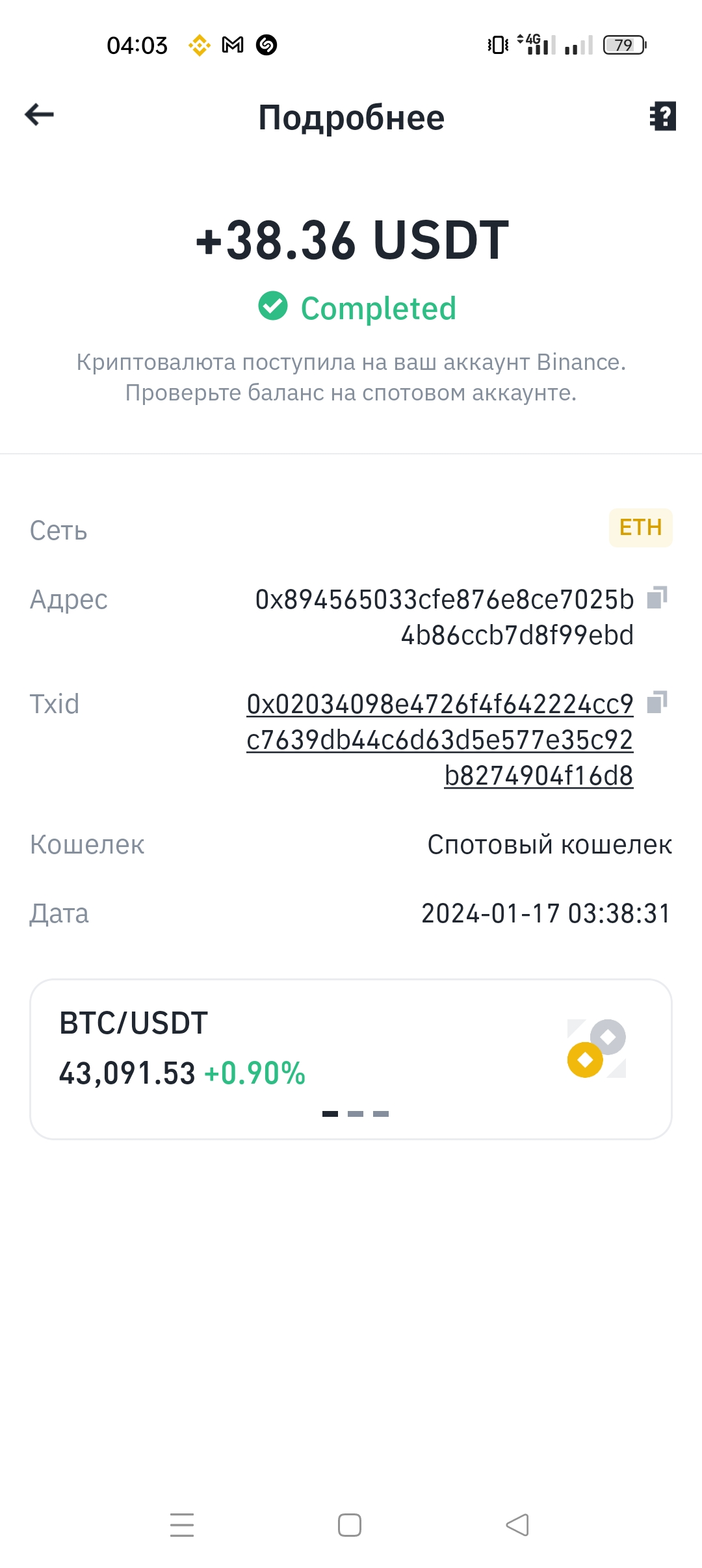This screenshot has height=1568, width=702.
Task: Copy the Txid value
Action: 657,702
